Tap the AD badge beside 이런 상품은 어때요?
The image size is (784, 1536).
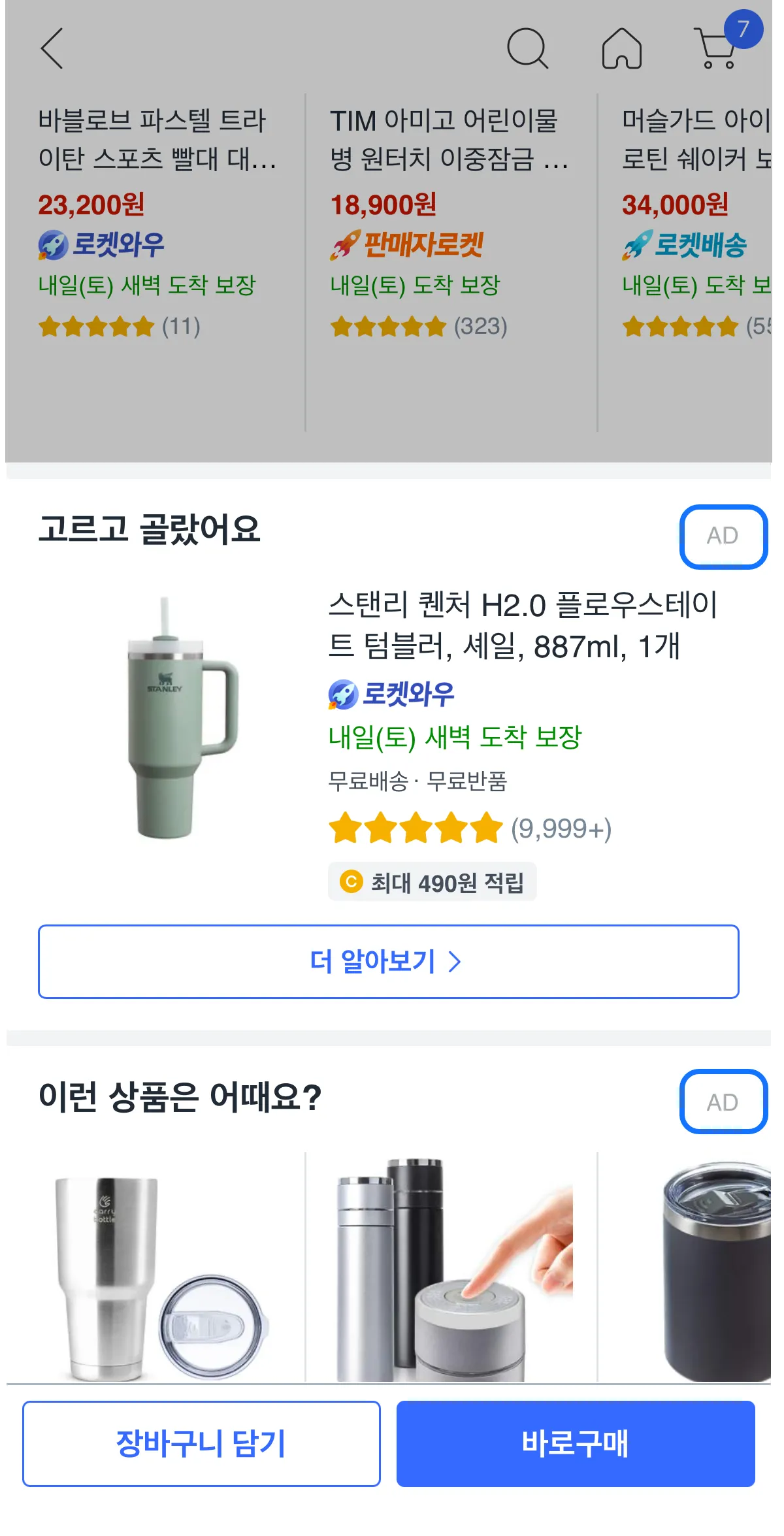(723, 1102)
